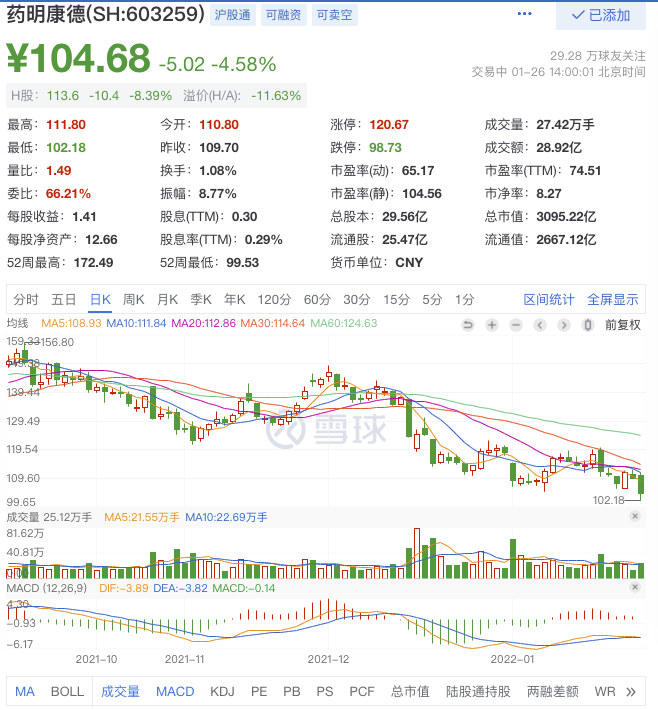Select the KDJ indicator
Screen dimensions: 658x710
click(x=222, y=691)
